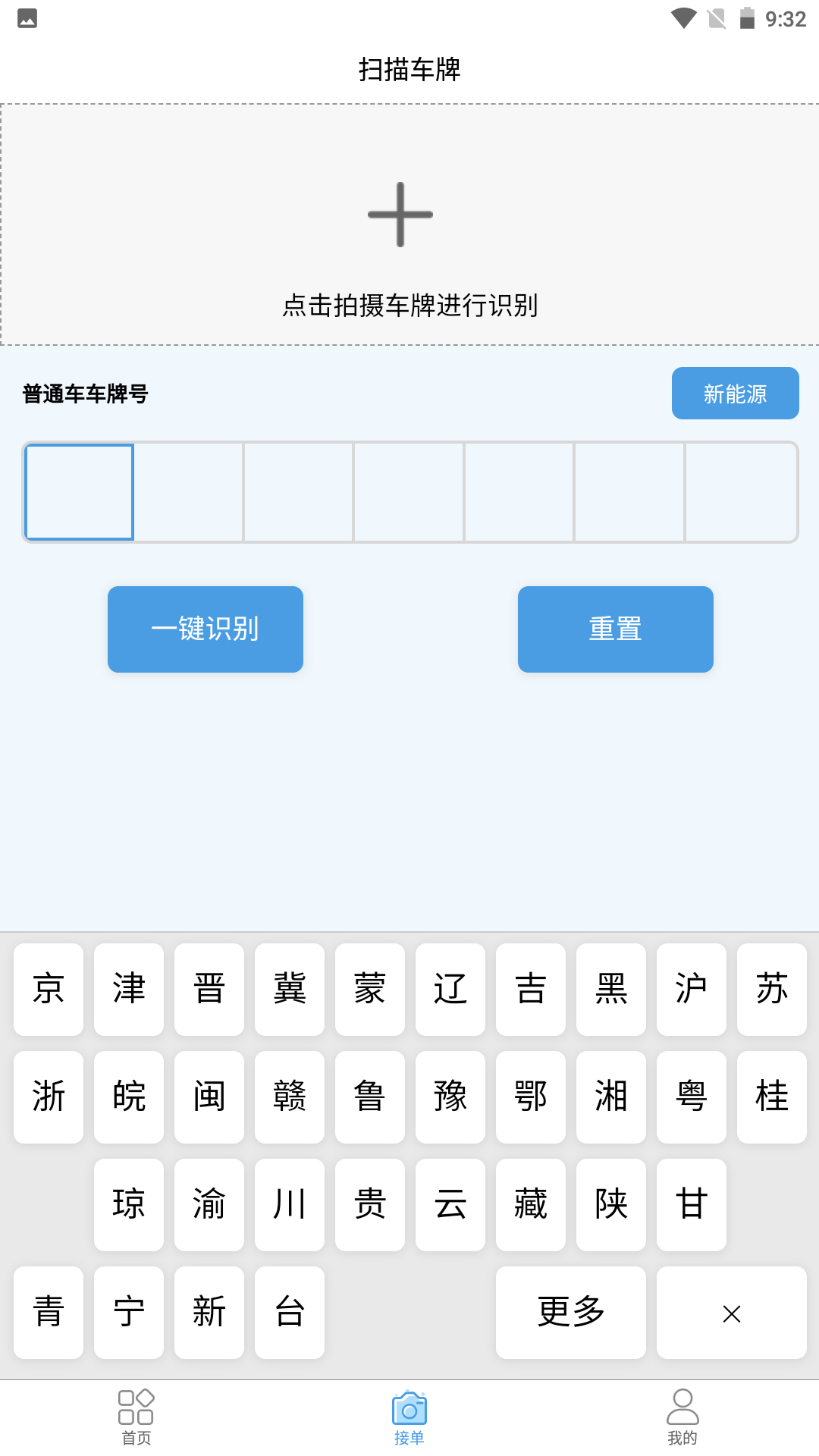Open the 我的 tab
This screenshot has width=819, height=1456.
(682, 1417)
